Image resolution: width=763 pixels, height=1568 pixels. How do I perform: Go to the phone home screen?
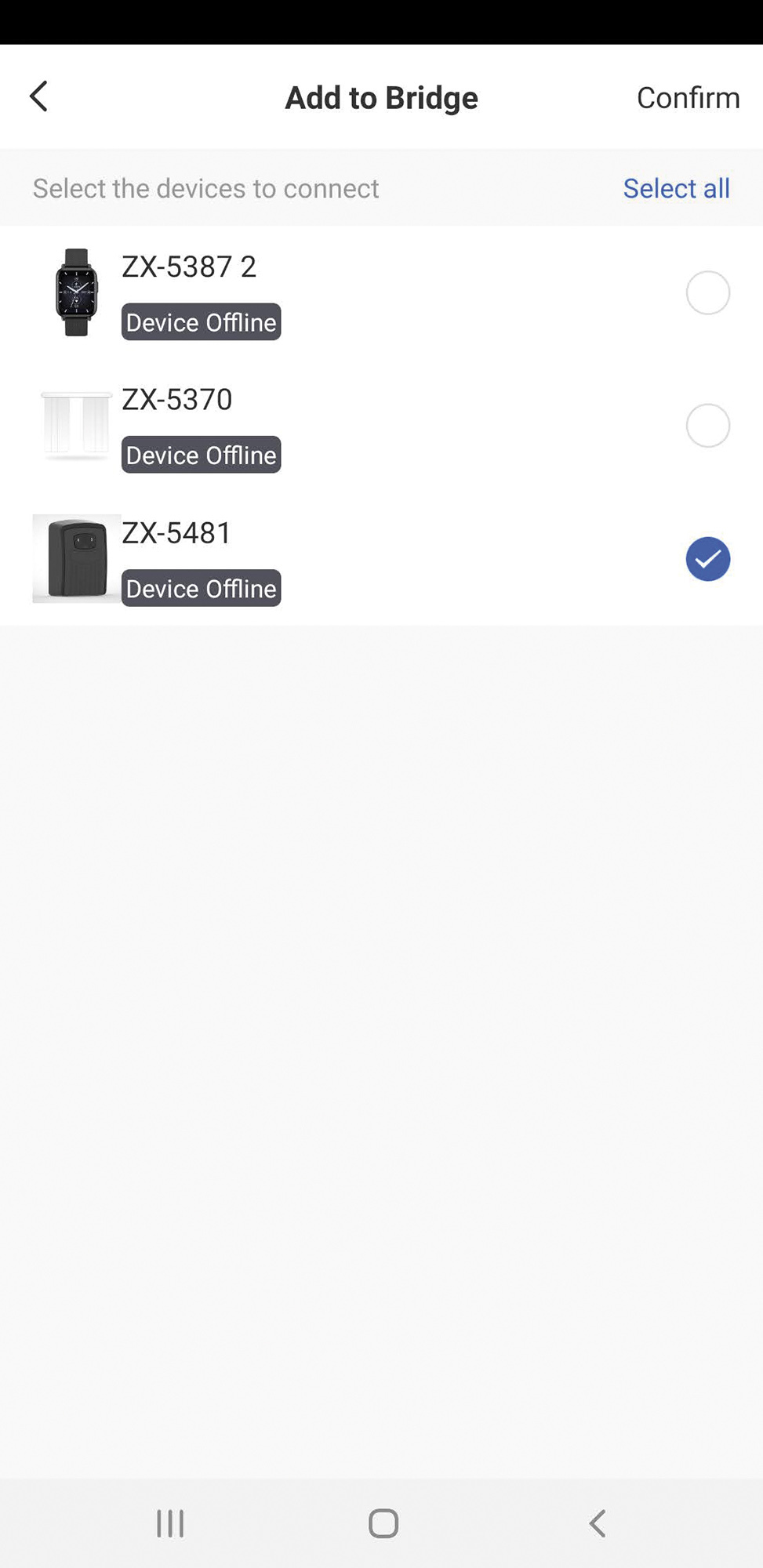(383, 1523)
